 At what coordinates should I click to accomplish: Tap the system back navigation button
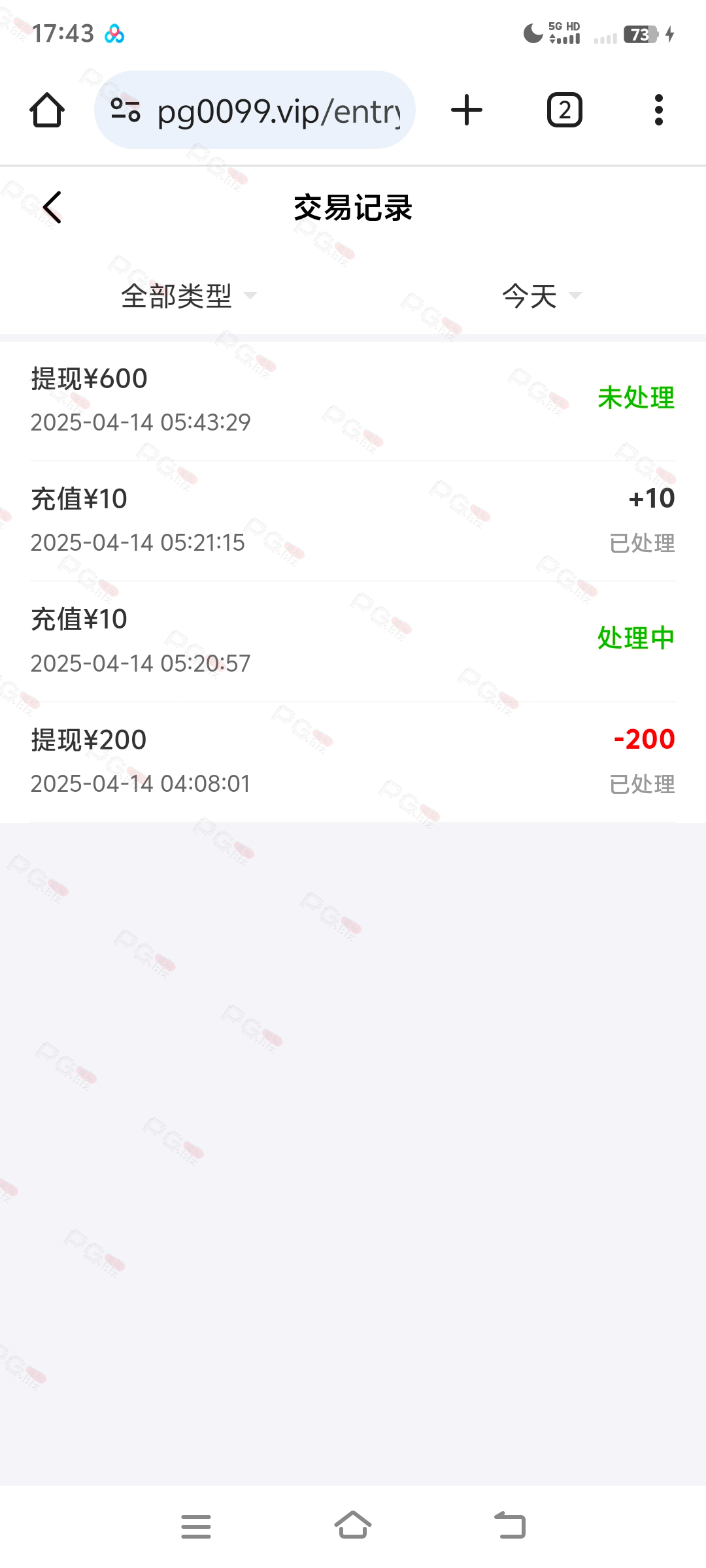click(510, 1526)
